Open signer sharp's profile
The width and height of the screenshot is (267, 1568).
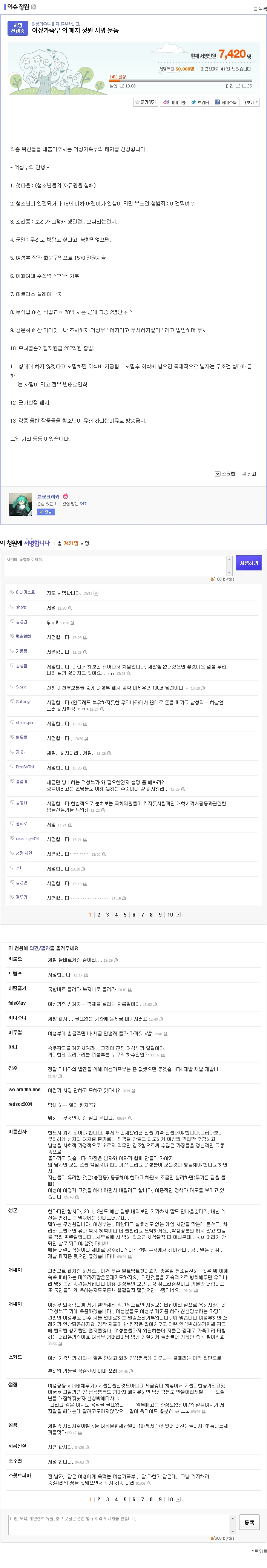[x=21, y=607]
